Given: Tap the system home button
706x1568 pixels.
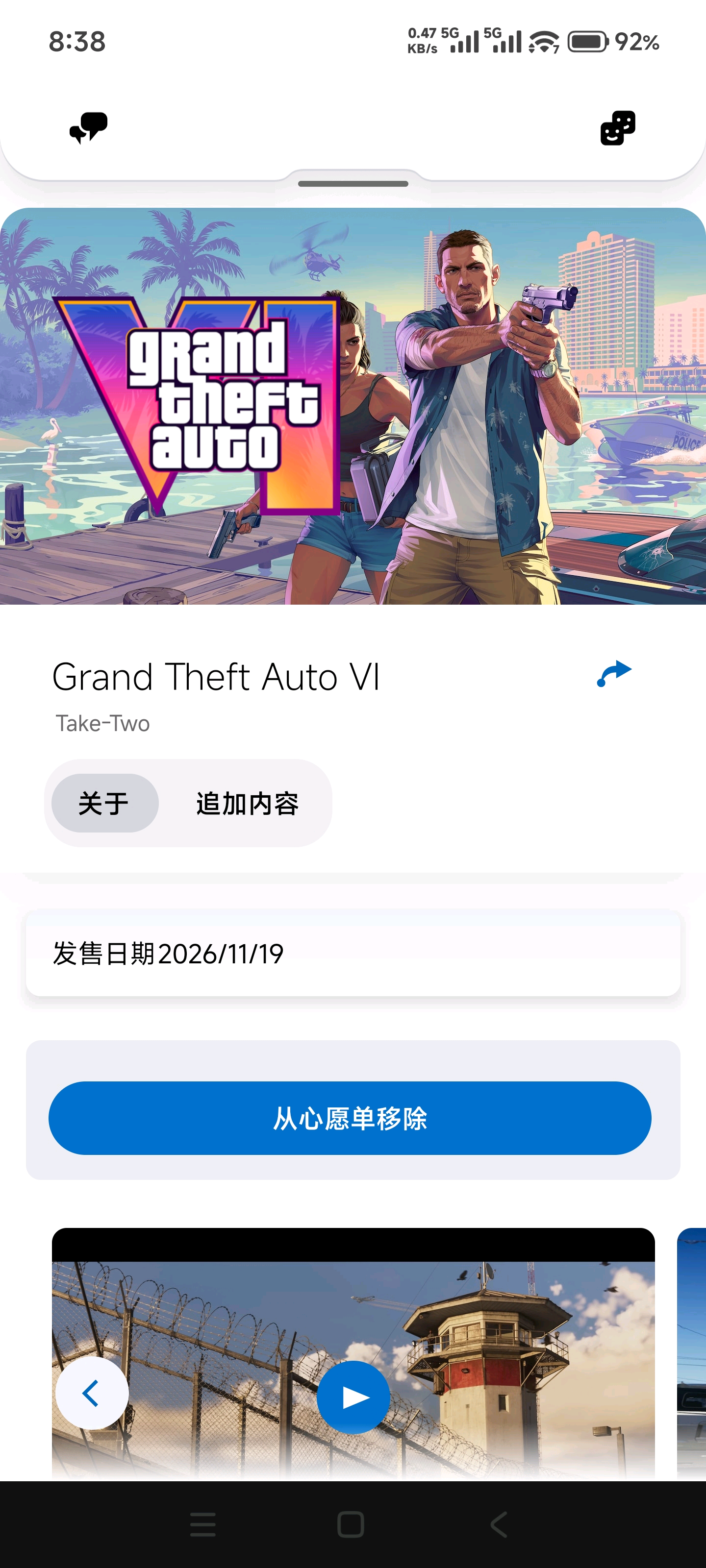Looking at the screenshot, I should tap(350, 1524).
